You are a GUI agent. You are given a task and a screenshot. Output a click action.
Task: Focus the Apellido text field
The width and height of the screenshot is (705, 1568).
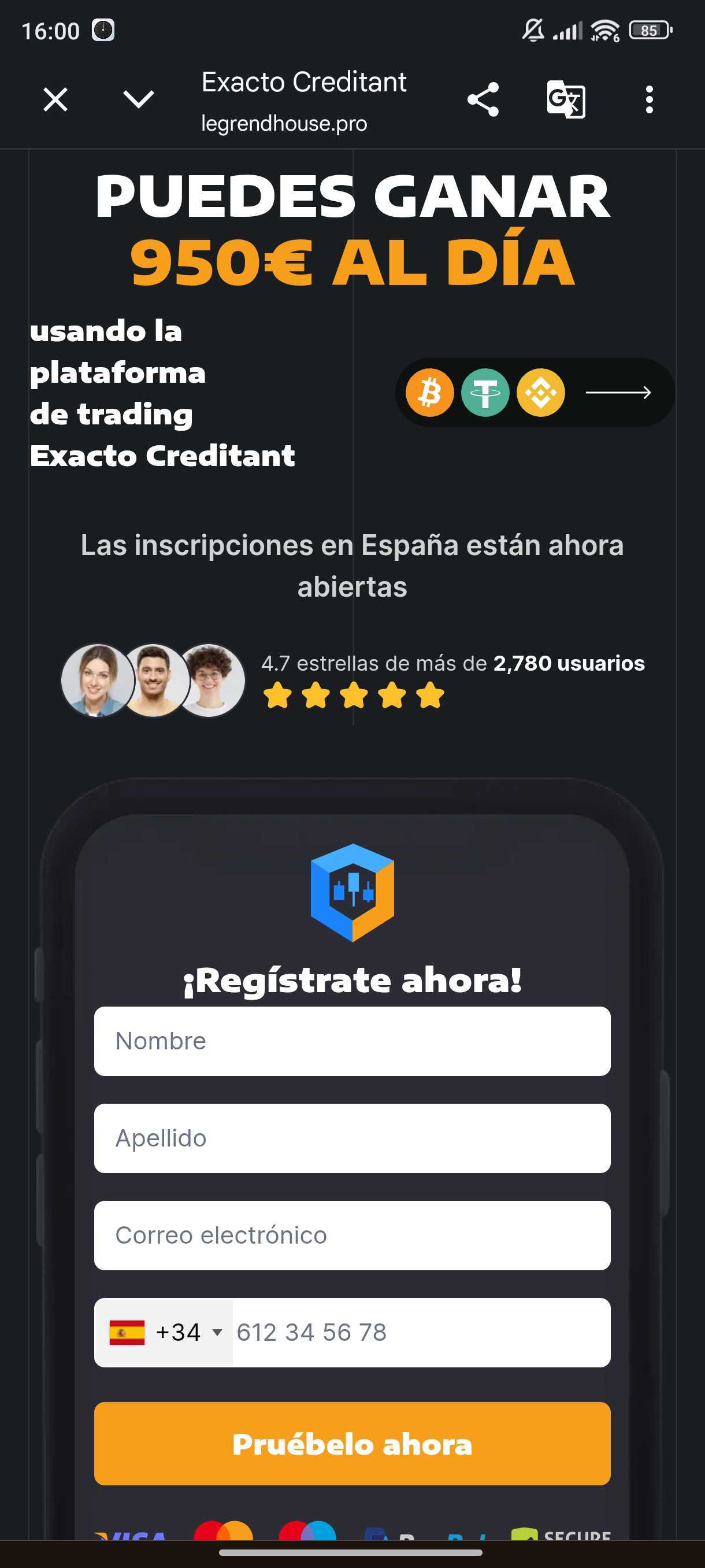click(x=352, y=1138)
